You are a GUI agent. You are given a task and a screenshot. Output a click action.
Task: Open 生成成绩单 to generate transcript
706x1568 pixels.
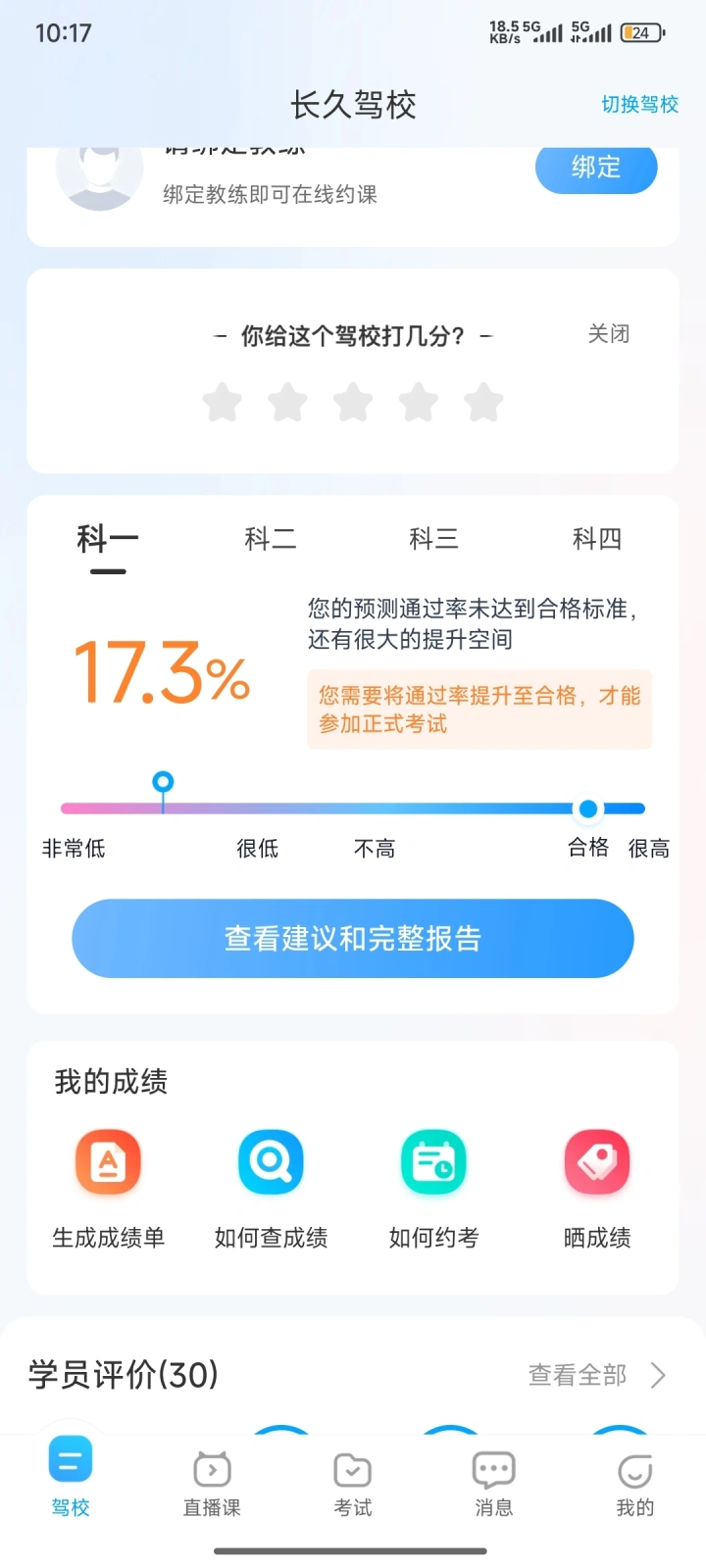[x=108, y=1188]
